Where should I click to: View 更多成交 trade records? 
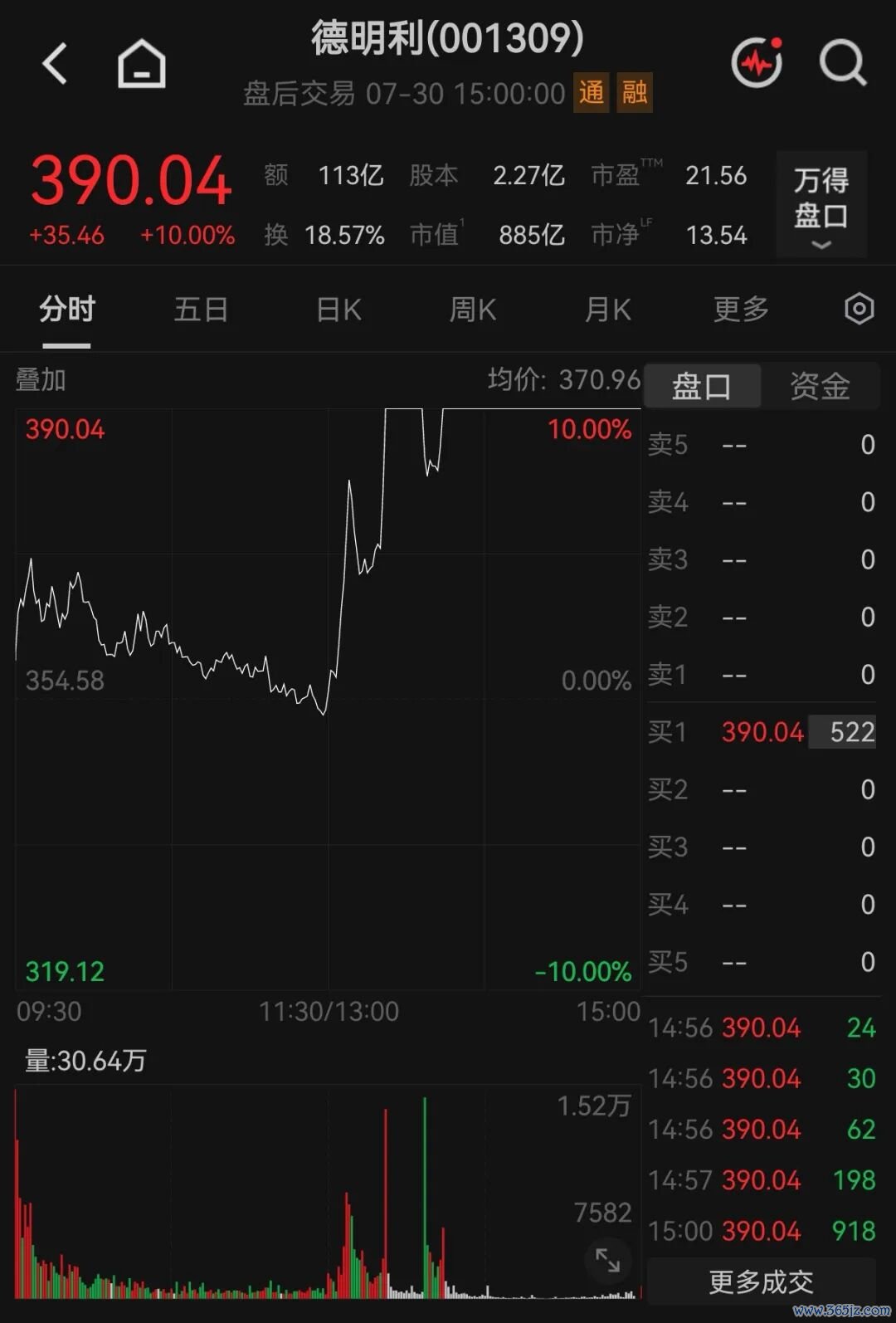(761, 1282)
